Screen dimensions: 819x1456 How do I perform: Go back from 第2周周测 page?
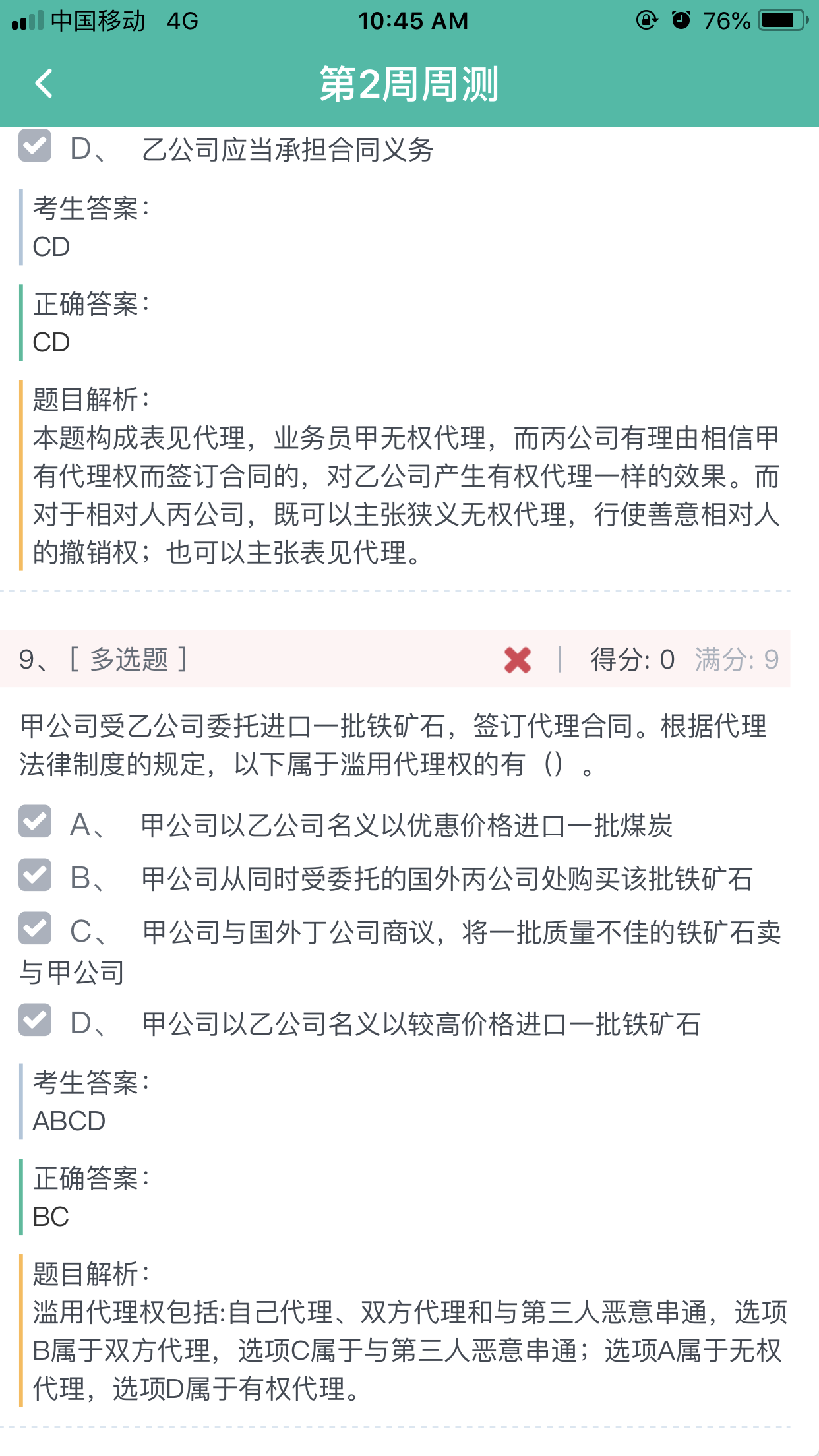click(44, 84)
